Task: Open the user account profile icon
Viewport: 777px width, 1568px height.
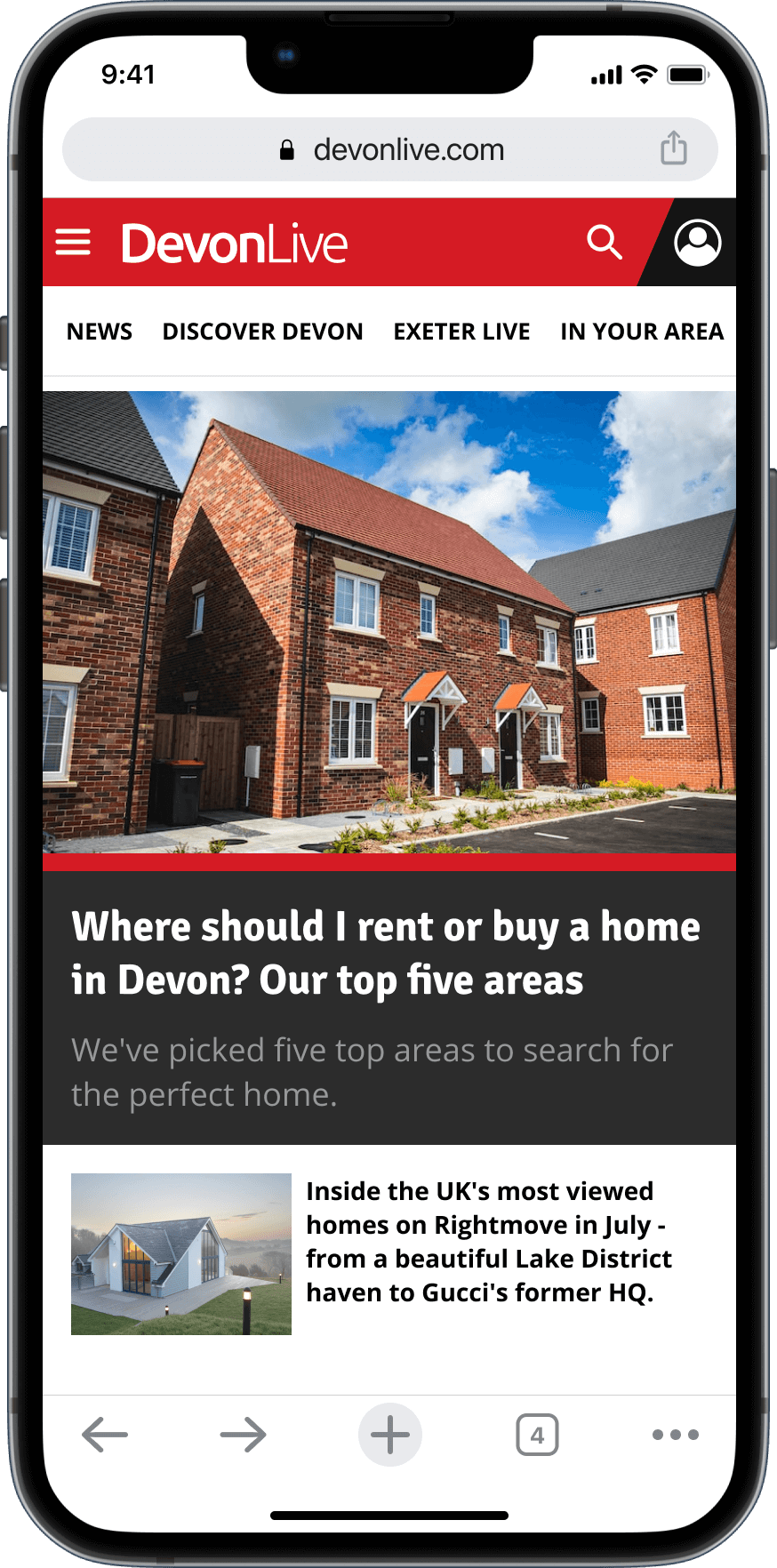Action: pos(697,243)
